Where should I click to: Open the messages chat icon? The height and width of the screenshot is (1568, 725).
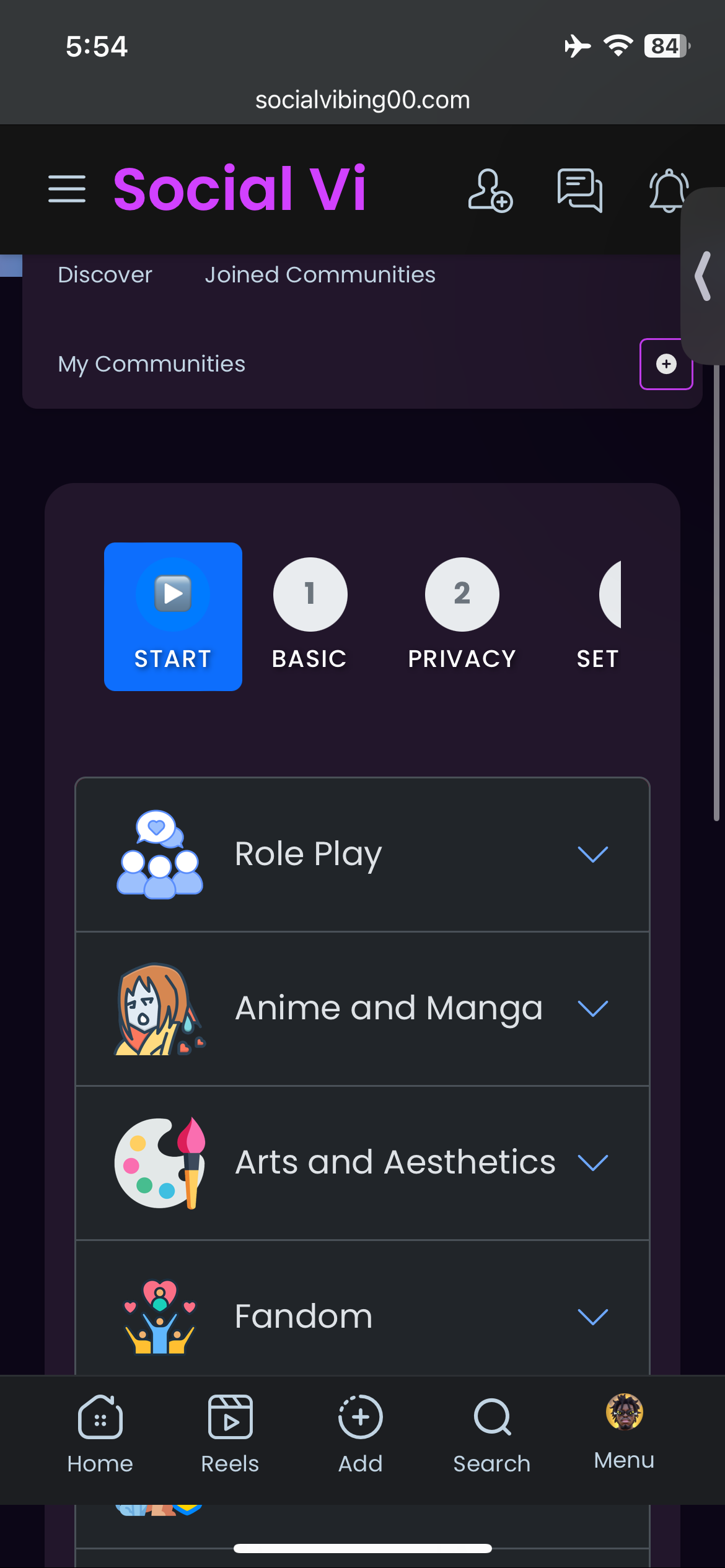[x=579, y=190]
